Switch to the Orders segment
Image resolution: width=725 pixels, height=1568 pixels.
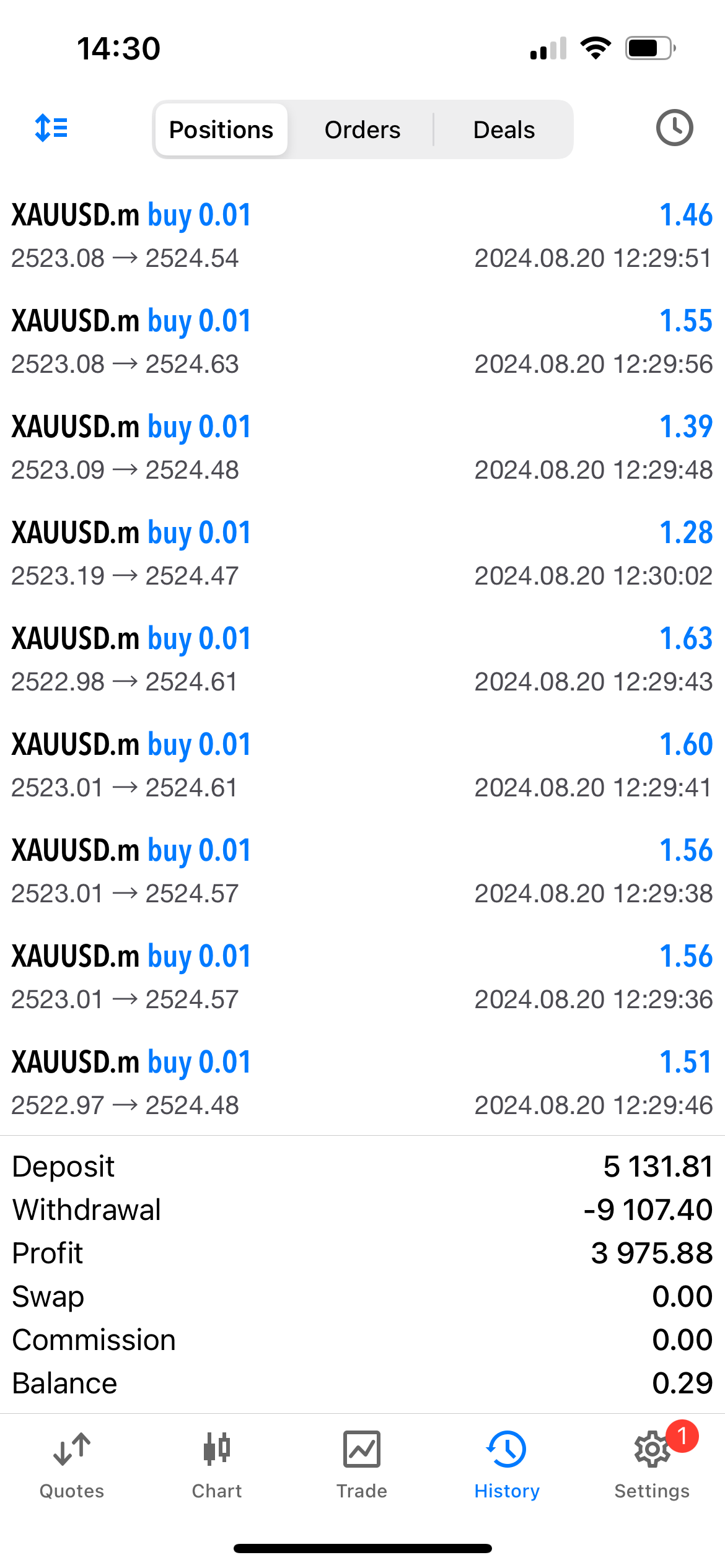[x=362, y=130]
